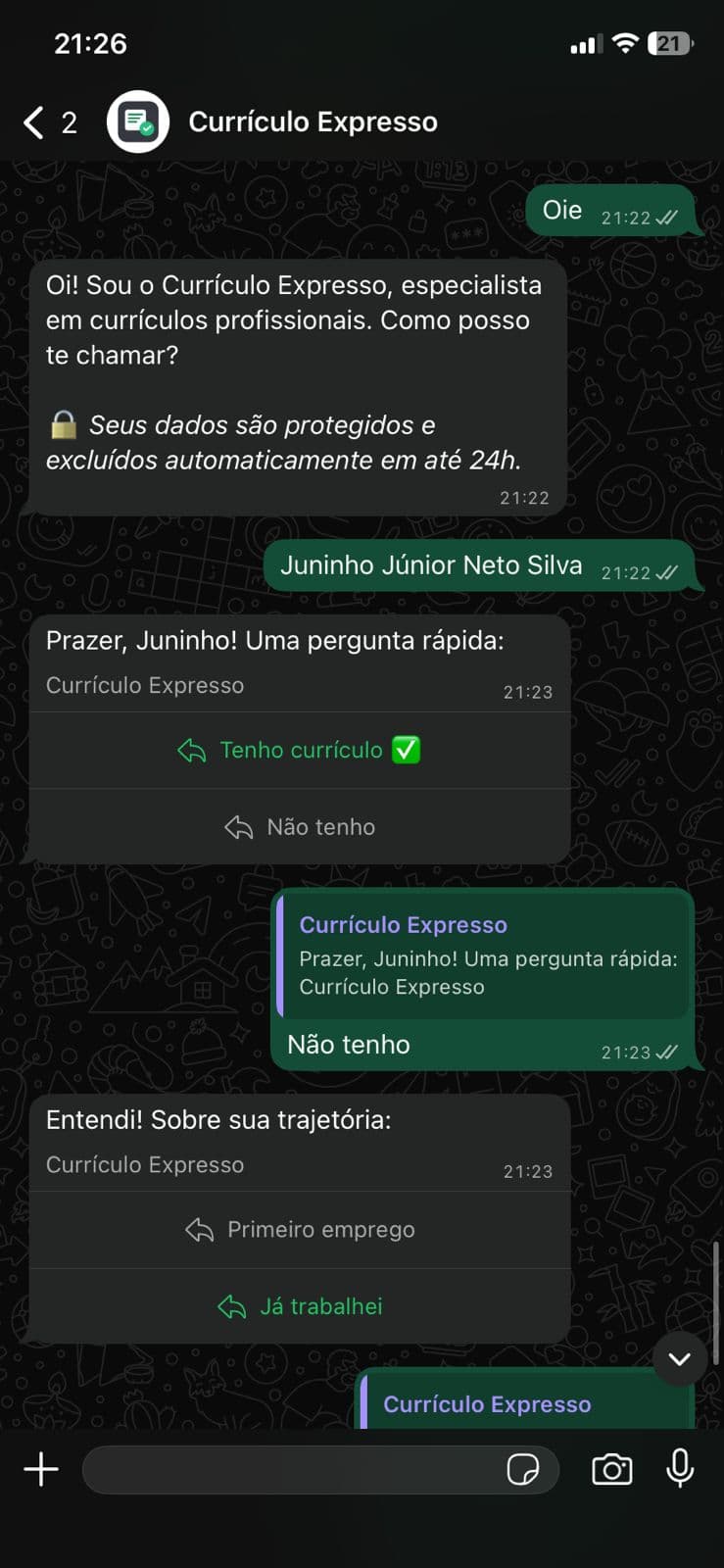Tap the message input field

click(294, 1469)
